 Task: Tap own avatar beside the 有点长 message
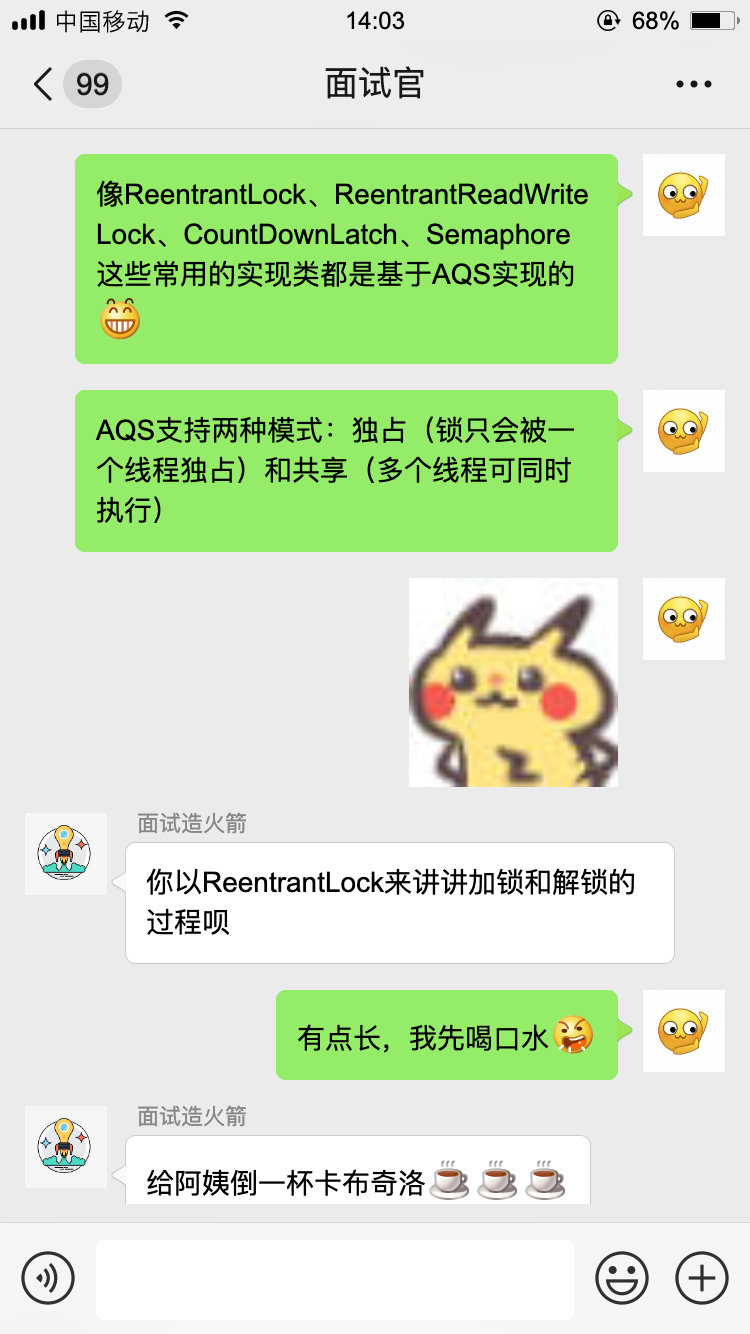683,1031
